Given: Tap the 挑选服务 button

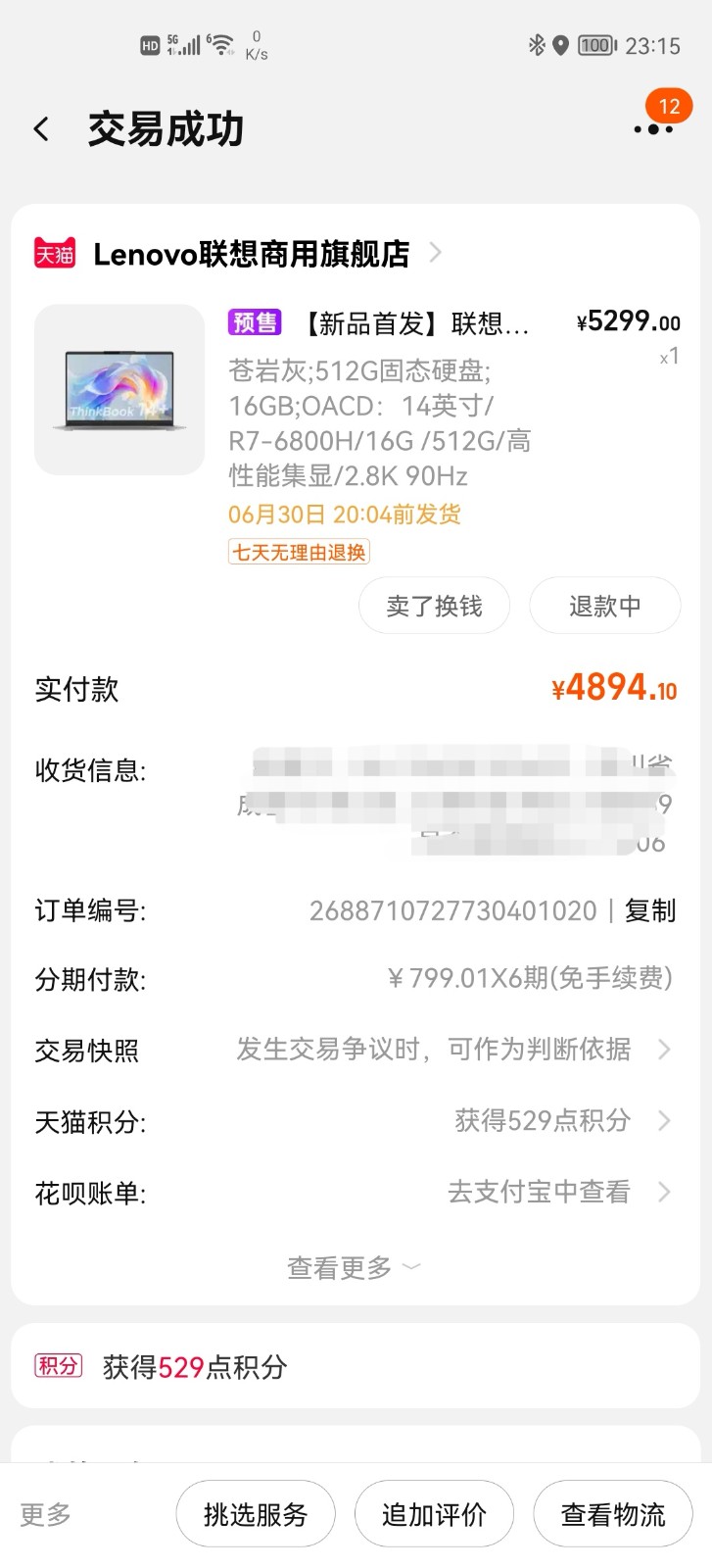Looking at the screenshot, I should (x=256, y=1514).
